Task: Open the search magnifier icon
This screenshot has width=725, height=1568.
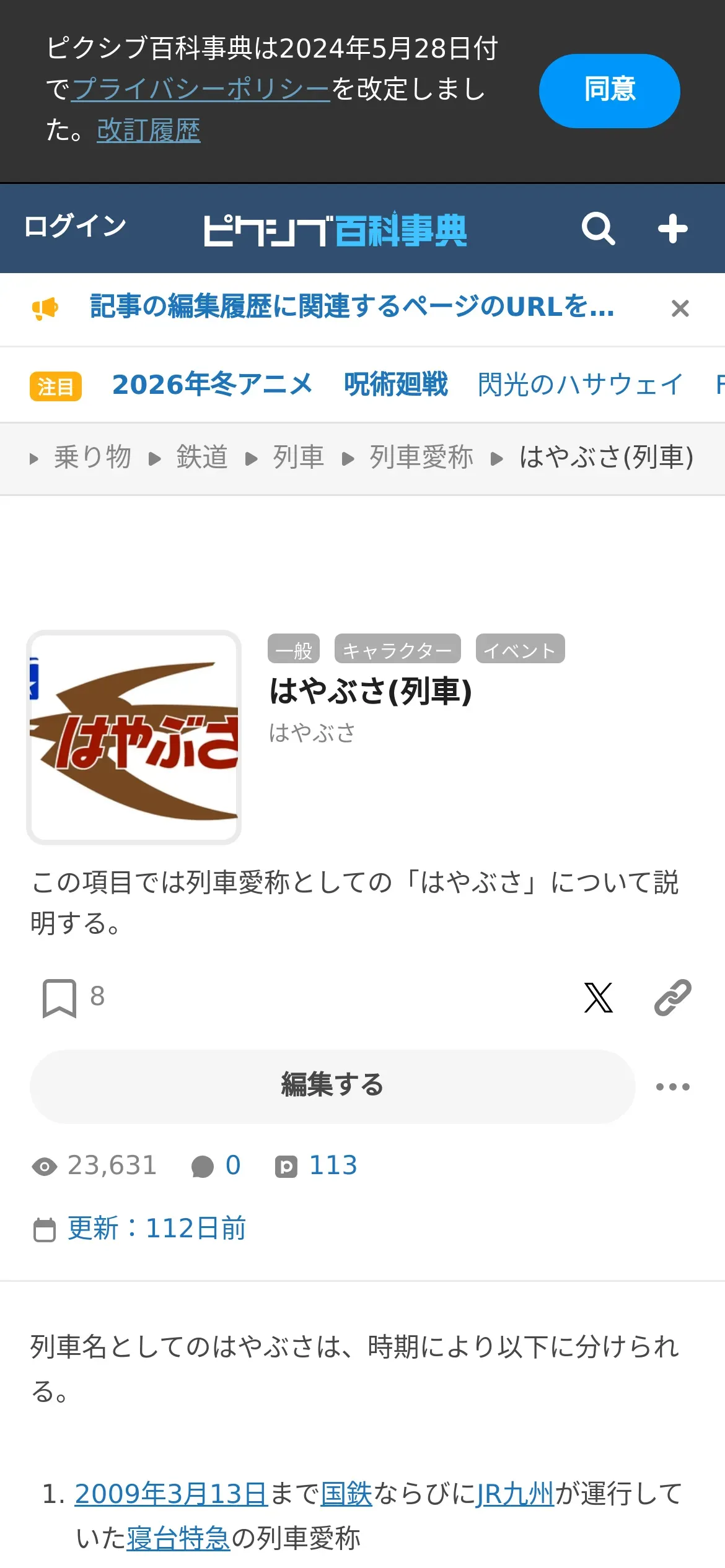Action: tap(598, 229)
